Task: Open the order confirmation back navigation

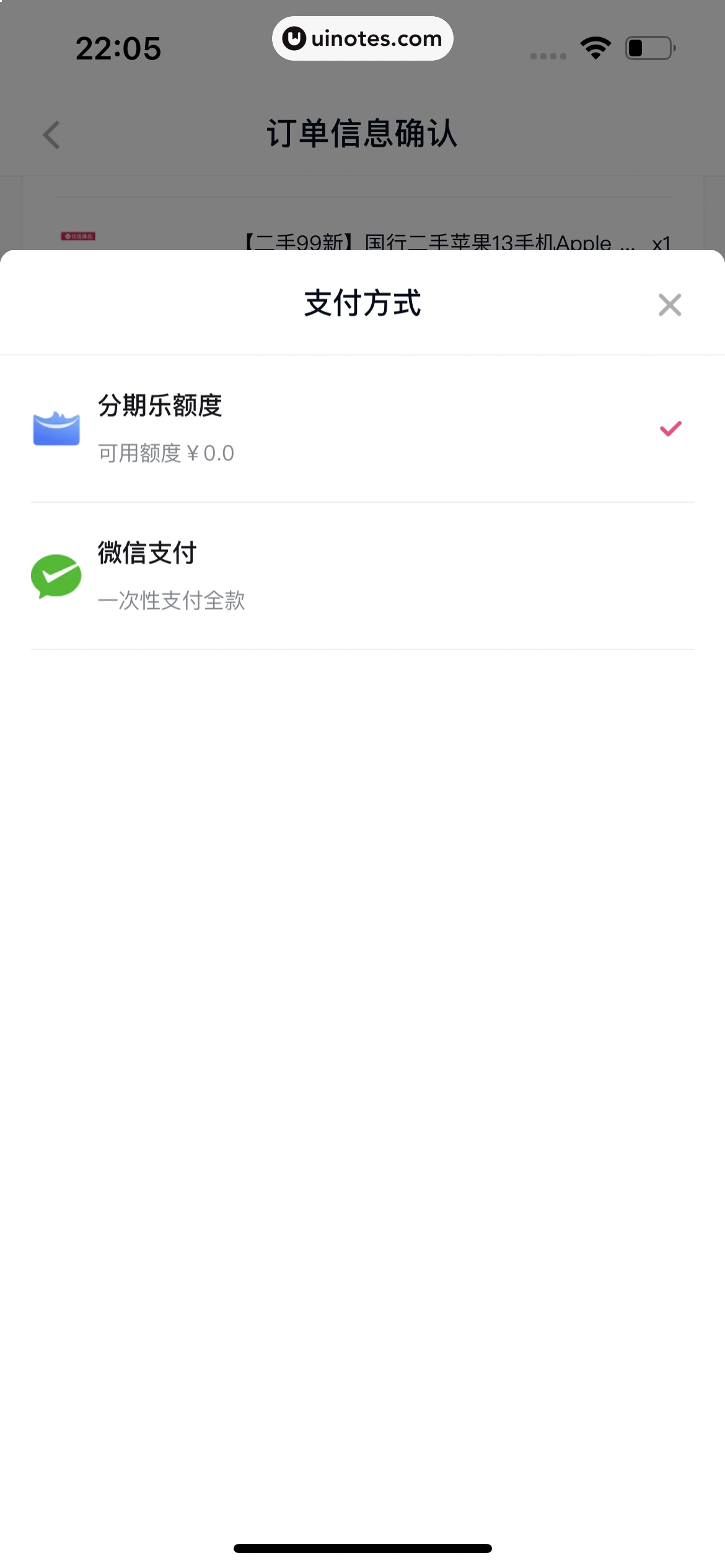Action: tap(52, 136)
